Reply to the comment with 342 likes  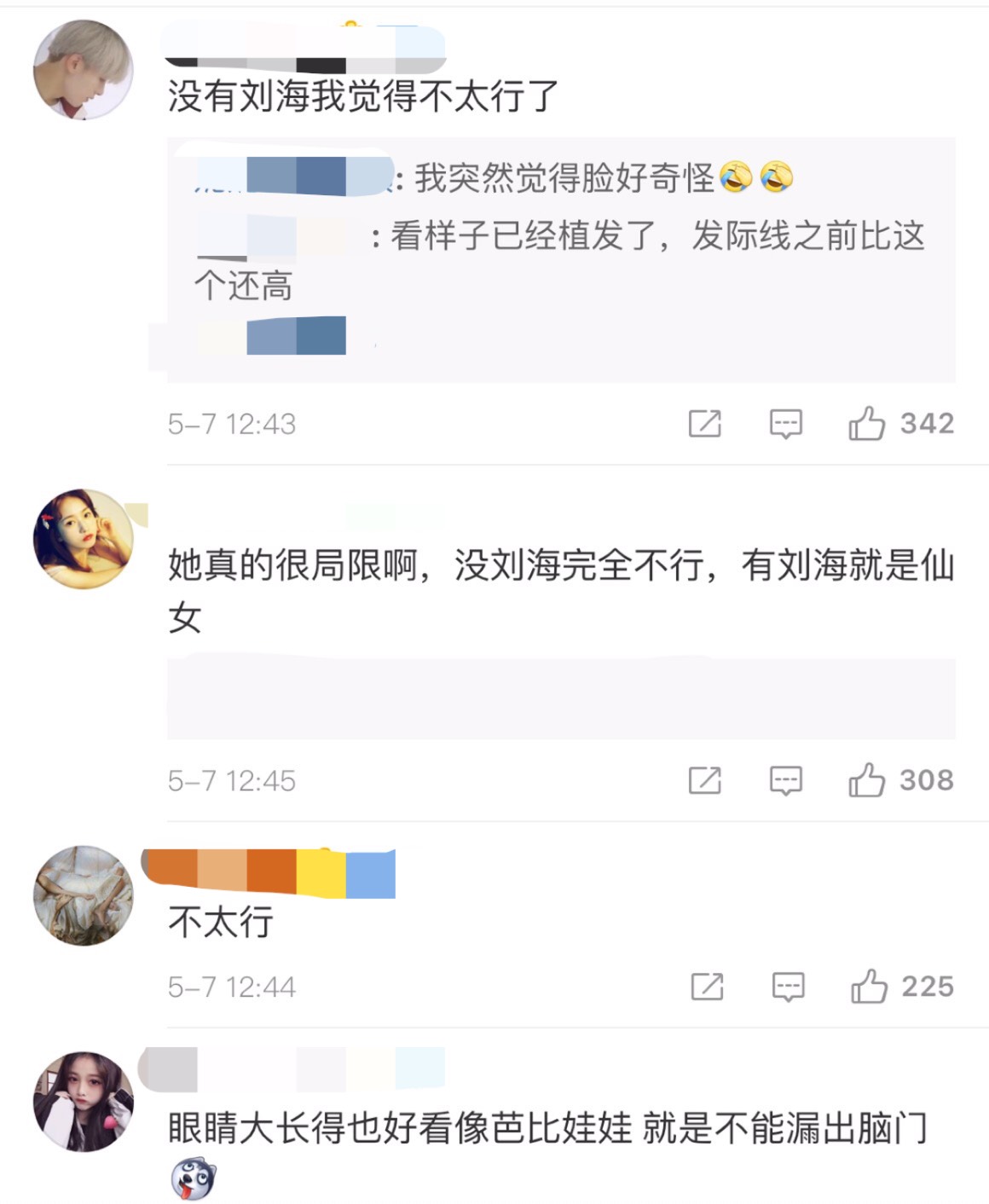(x=785, y=423)
